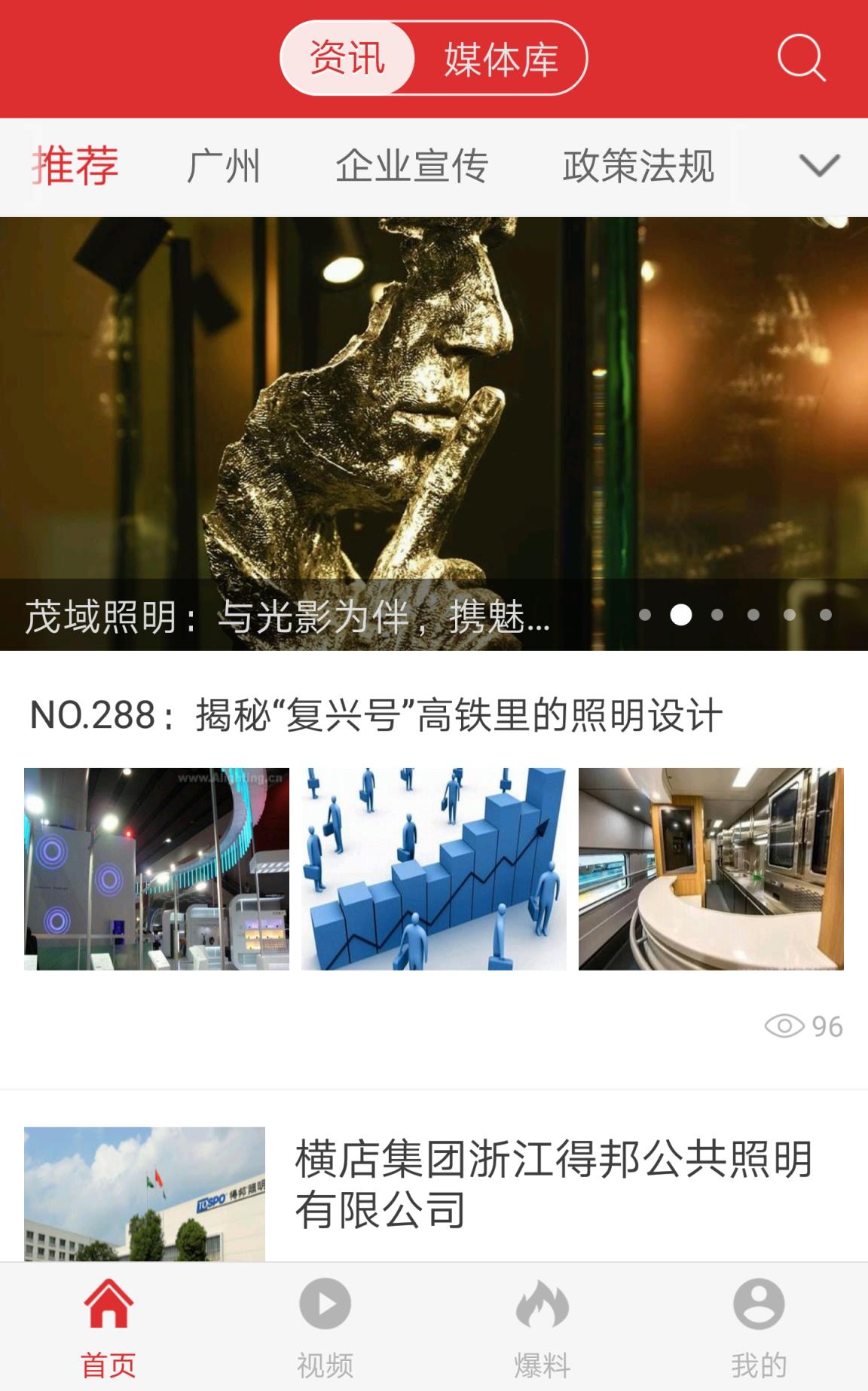
Task: Switch to the 广州 channel tab
Action: (x=225, y=167)
